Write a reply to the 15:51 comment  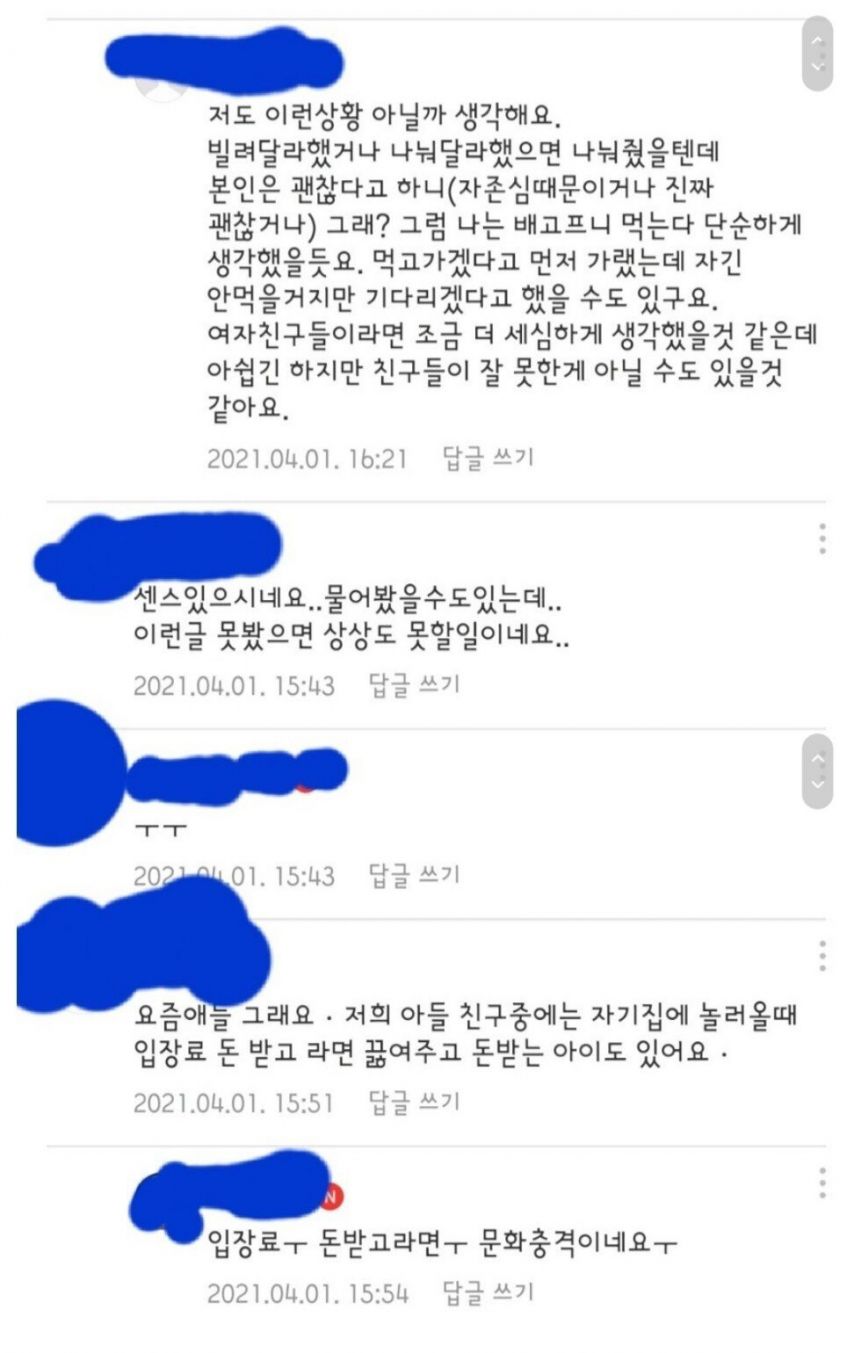(x=414, y=1103)
